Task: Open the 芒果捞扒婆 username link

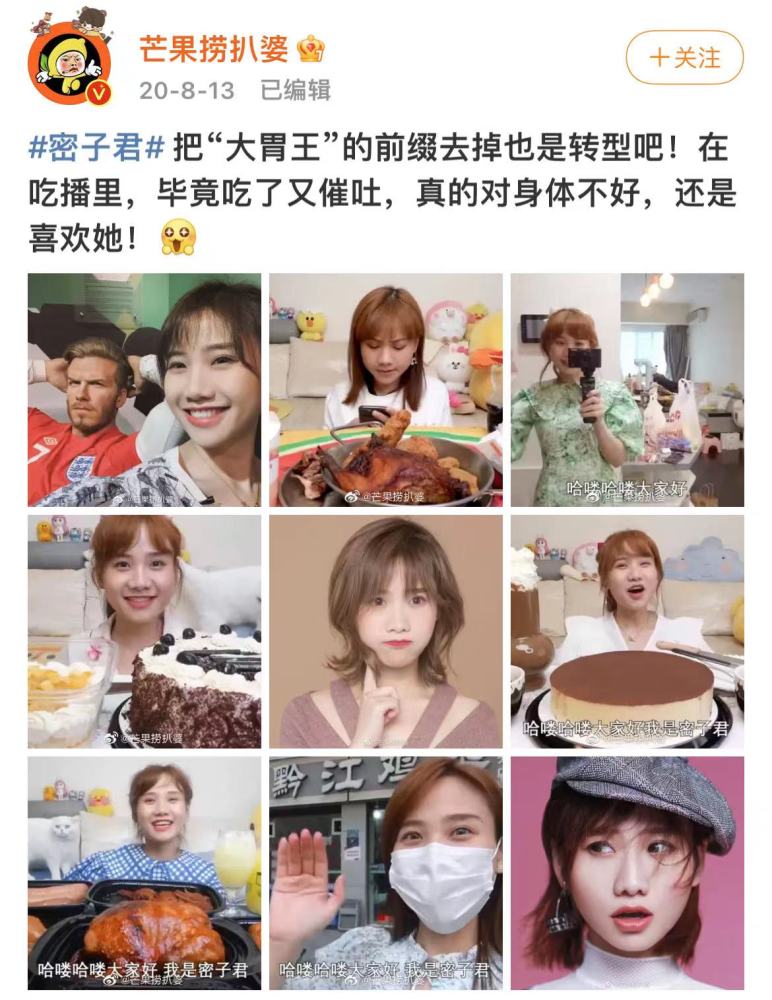Action: coord(213,48)
